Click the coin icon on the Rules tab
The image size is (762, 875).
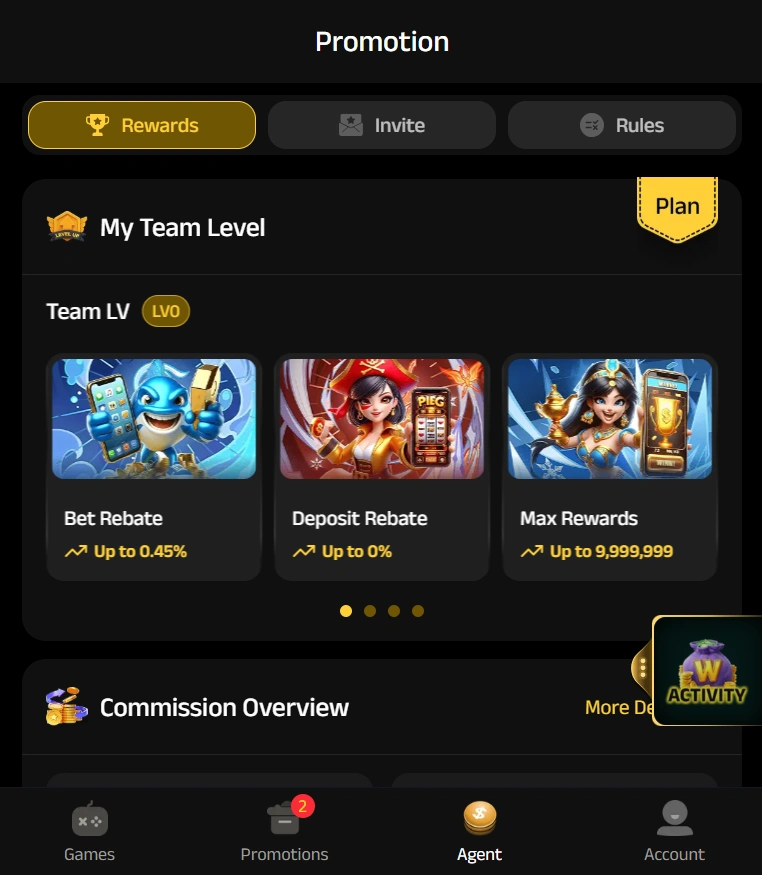point(592,125)
